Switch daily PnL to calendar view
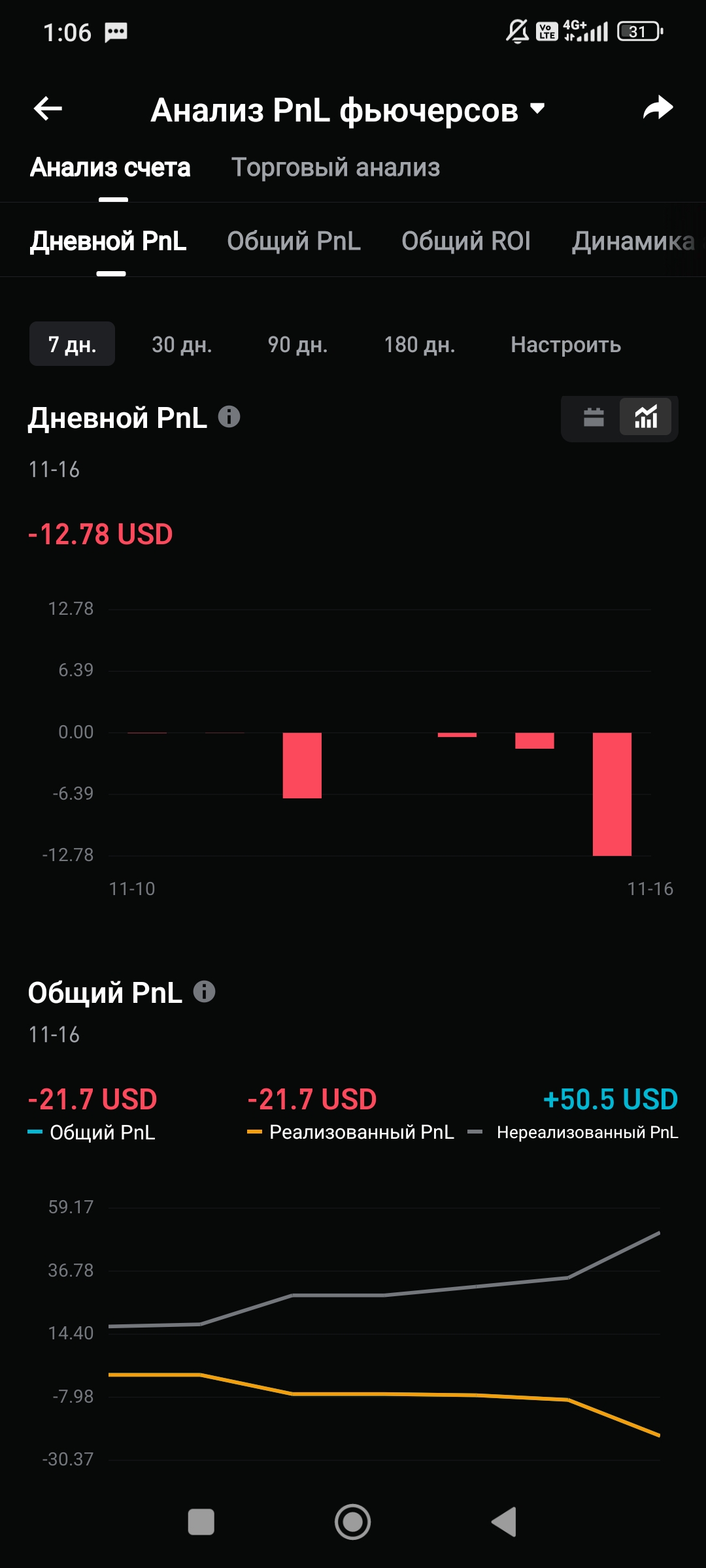The width and height of the screenshot is (706, 1568). 594,417
